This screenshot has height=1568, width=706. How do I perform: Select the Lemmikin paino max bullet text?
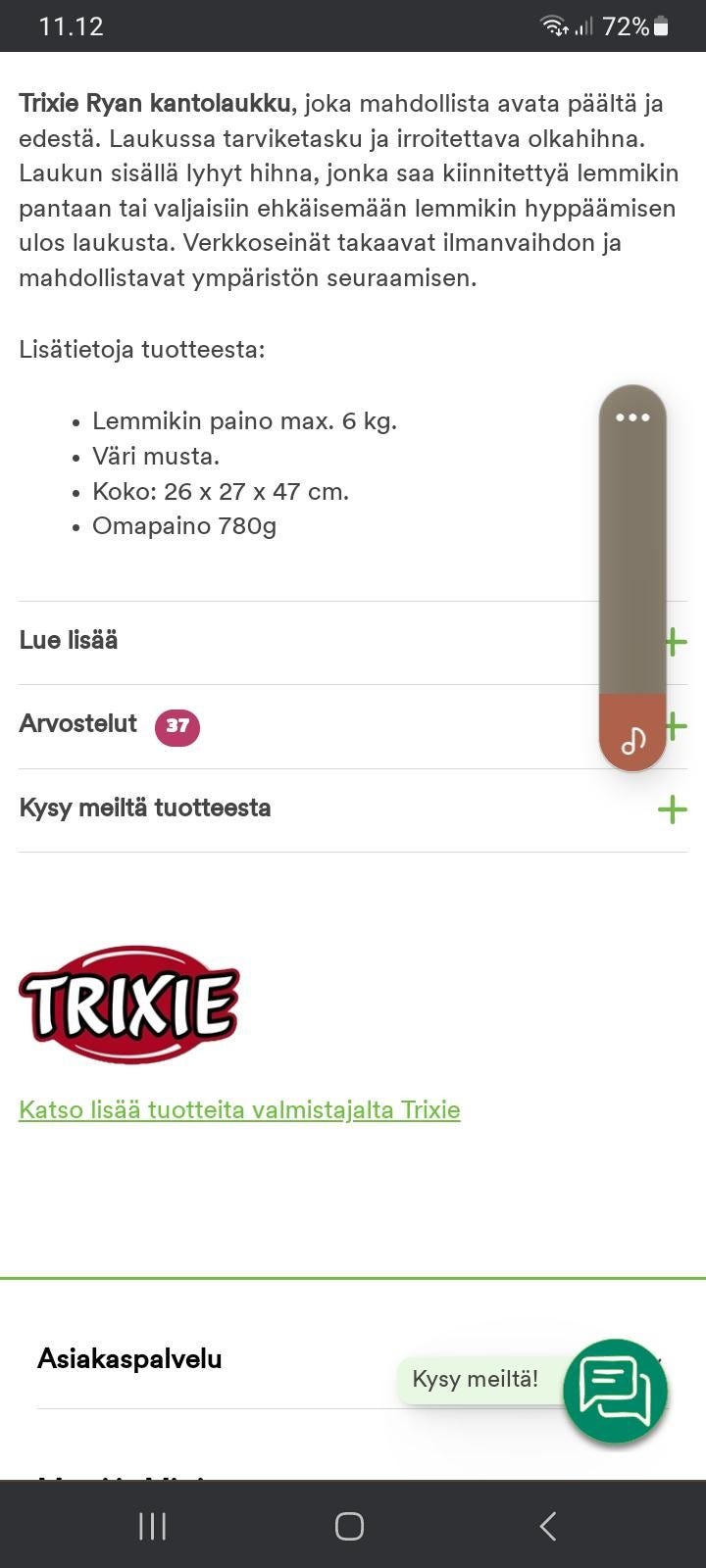click(243, 421)
